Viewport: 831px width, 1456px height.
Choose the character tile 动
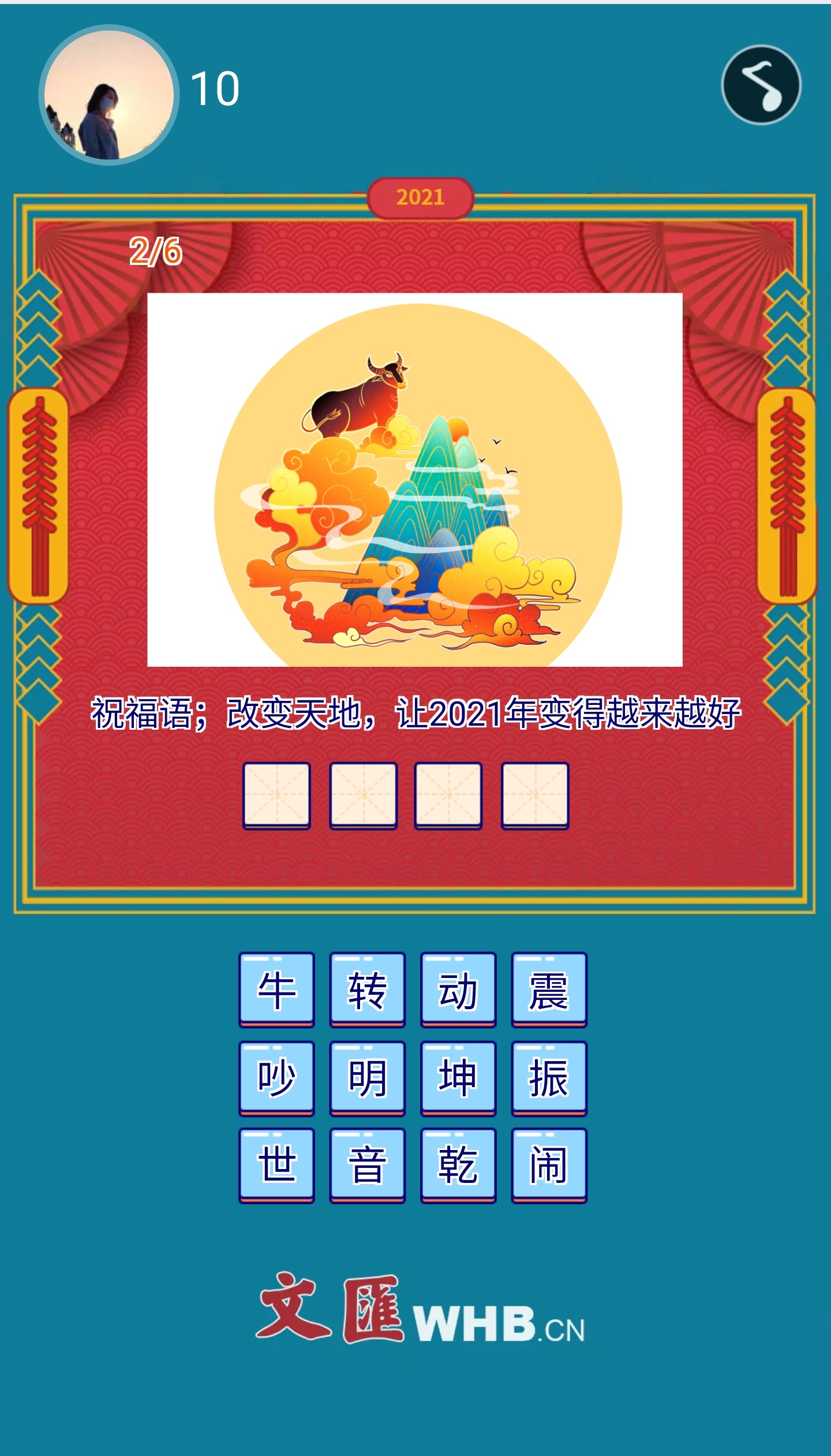[458, 990]
